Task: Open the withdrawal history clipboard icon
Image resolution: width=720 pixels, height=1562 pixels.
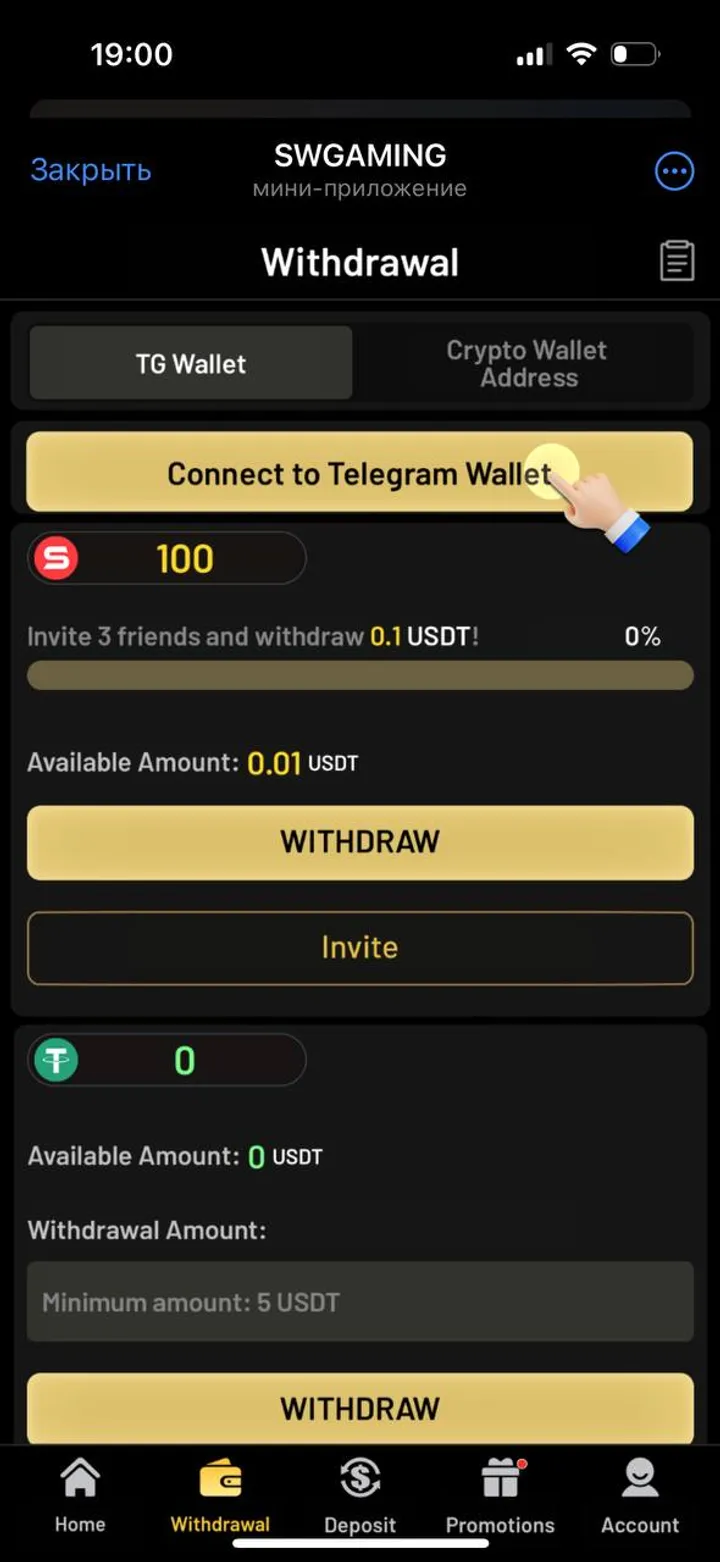Action: [676, 260]
